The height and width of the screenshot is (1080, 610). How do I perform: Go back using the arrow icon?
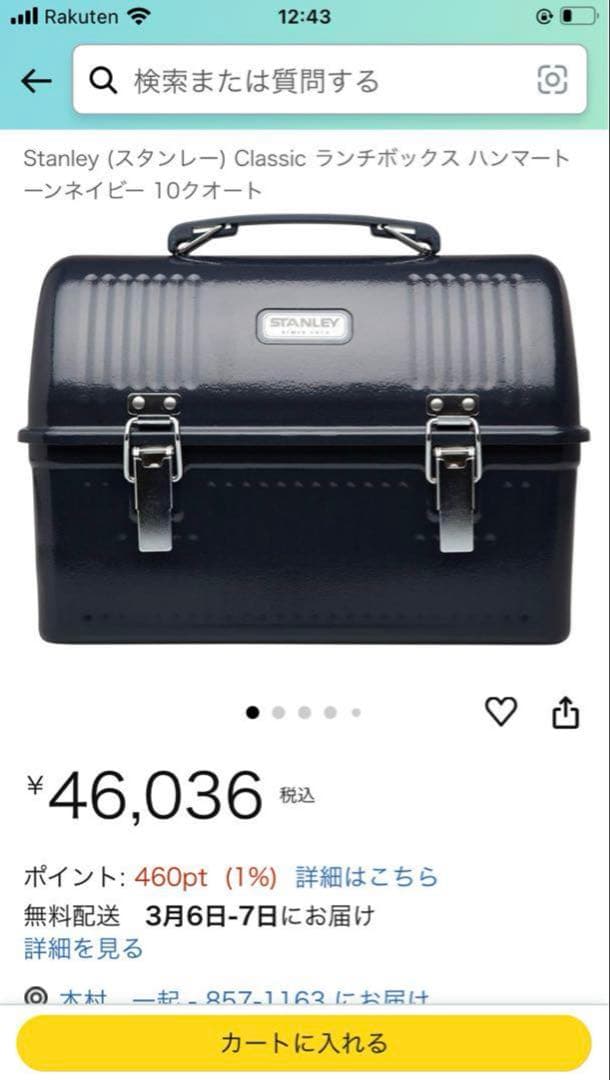[x=36, y=81]
